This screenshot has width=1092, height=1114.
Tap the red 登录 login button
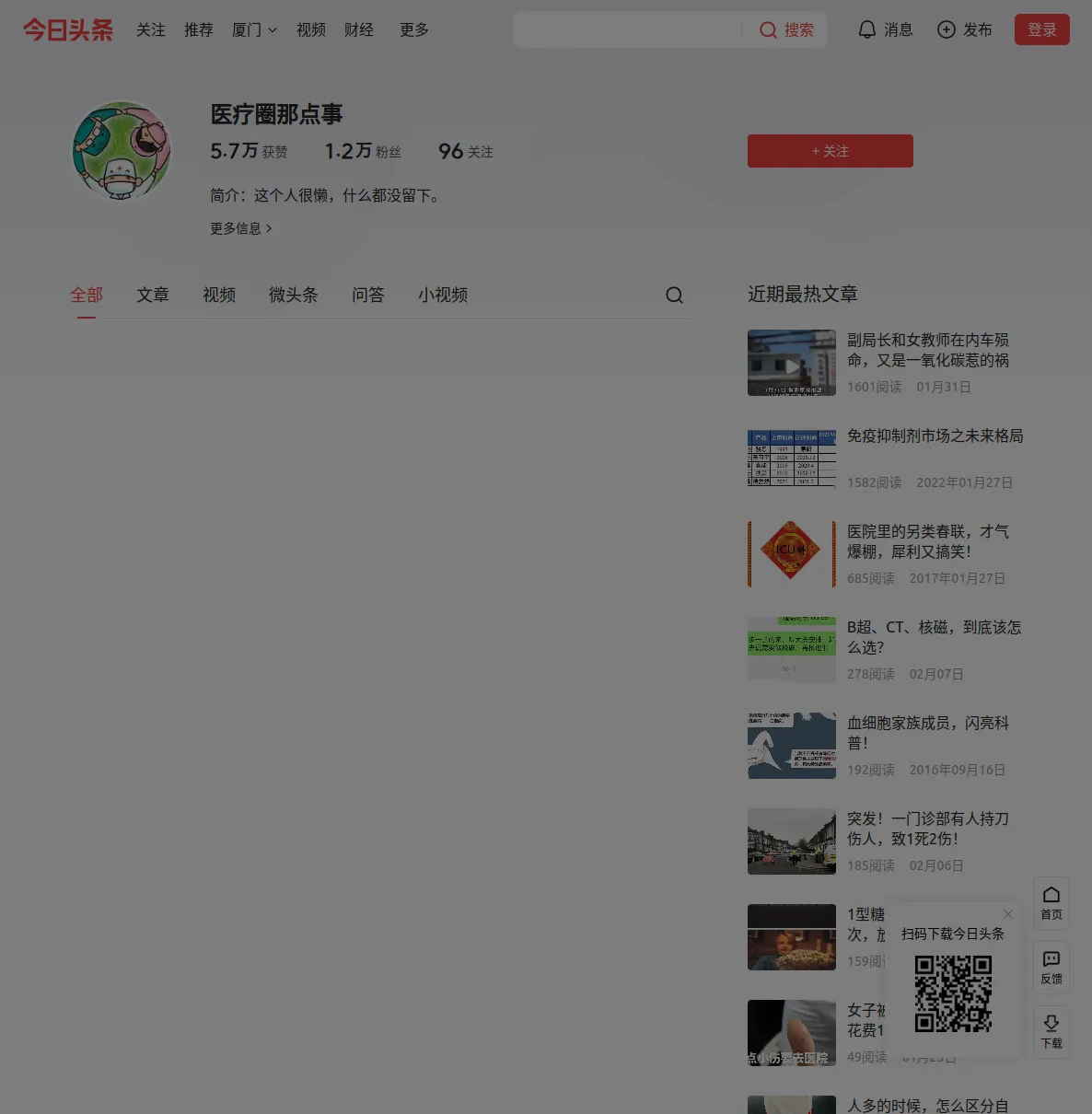1041,30
